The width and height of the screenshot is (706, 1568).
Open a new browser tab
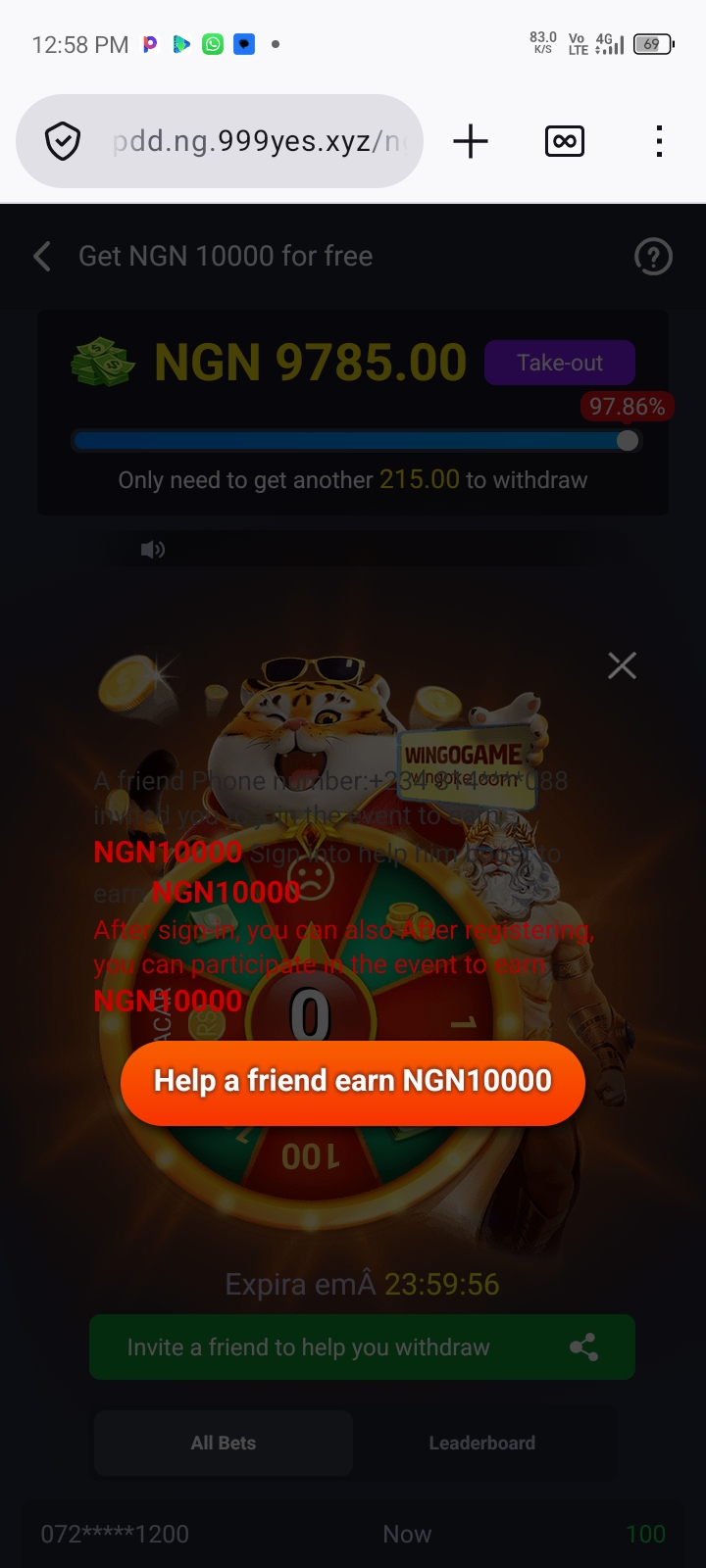(471, 142)
